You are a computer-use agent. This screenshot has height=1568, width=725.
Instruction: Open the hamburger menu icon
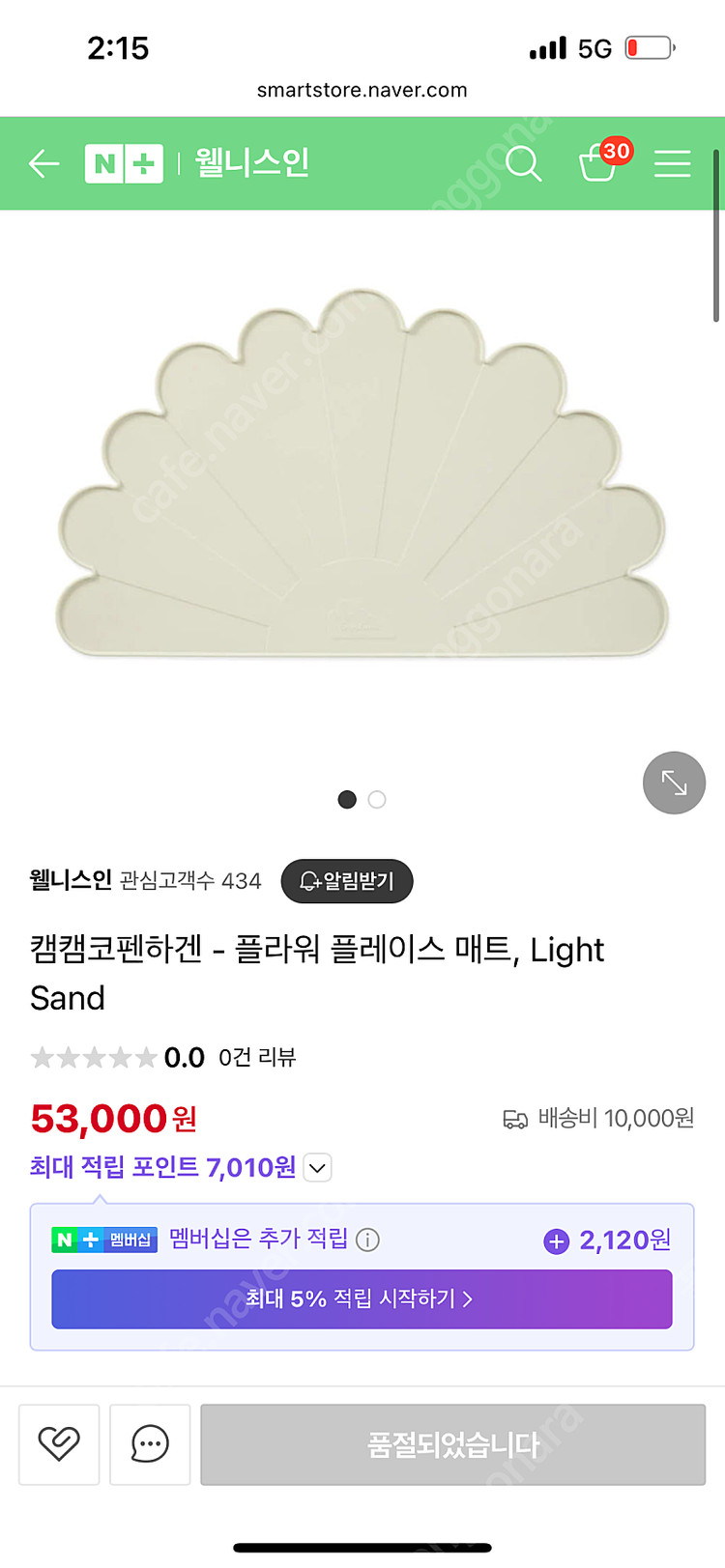[672, 164]
